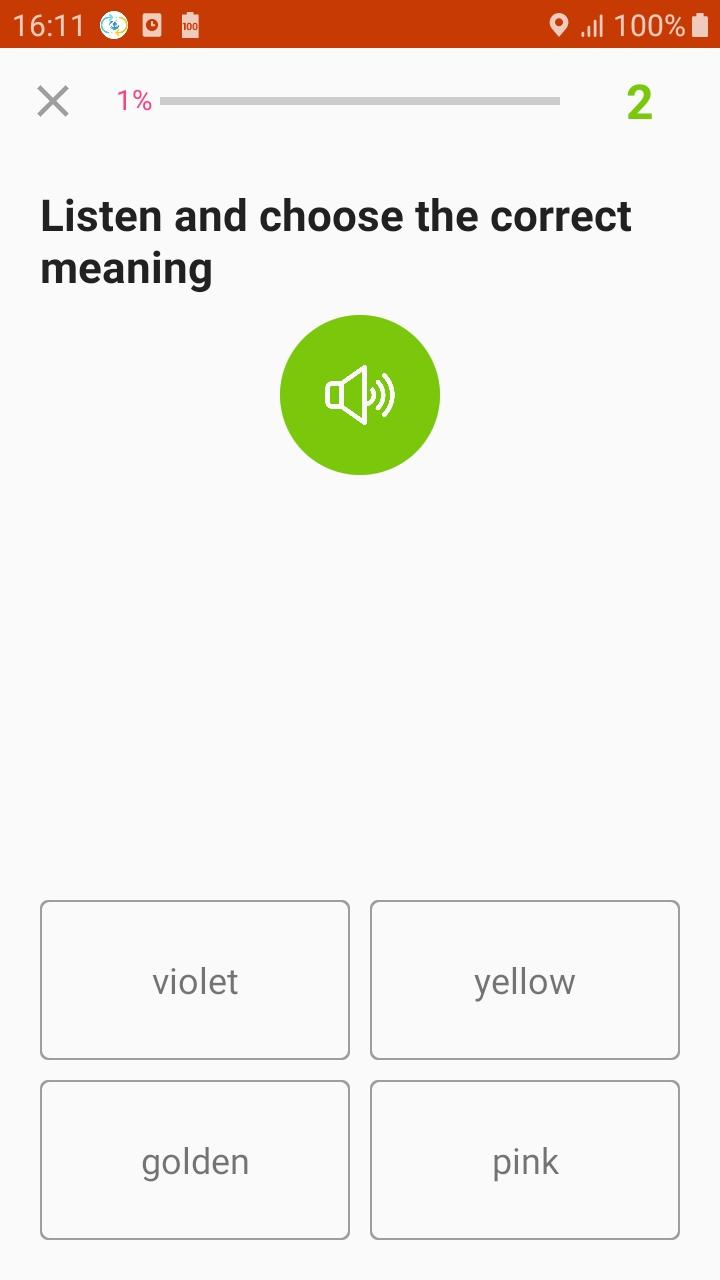Pick the 'golden' answer option
This screenshot has width=720, height=1280.
(x=195, y=1160)
